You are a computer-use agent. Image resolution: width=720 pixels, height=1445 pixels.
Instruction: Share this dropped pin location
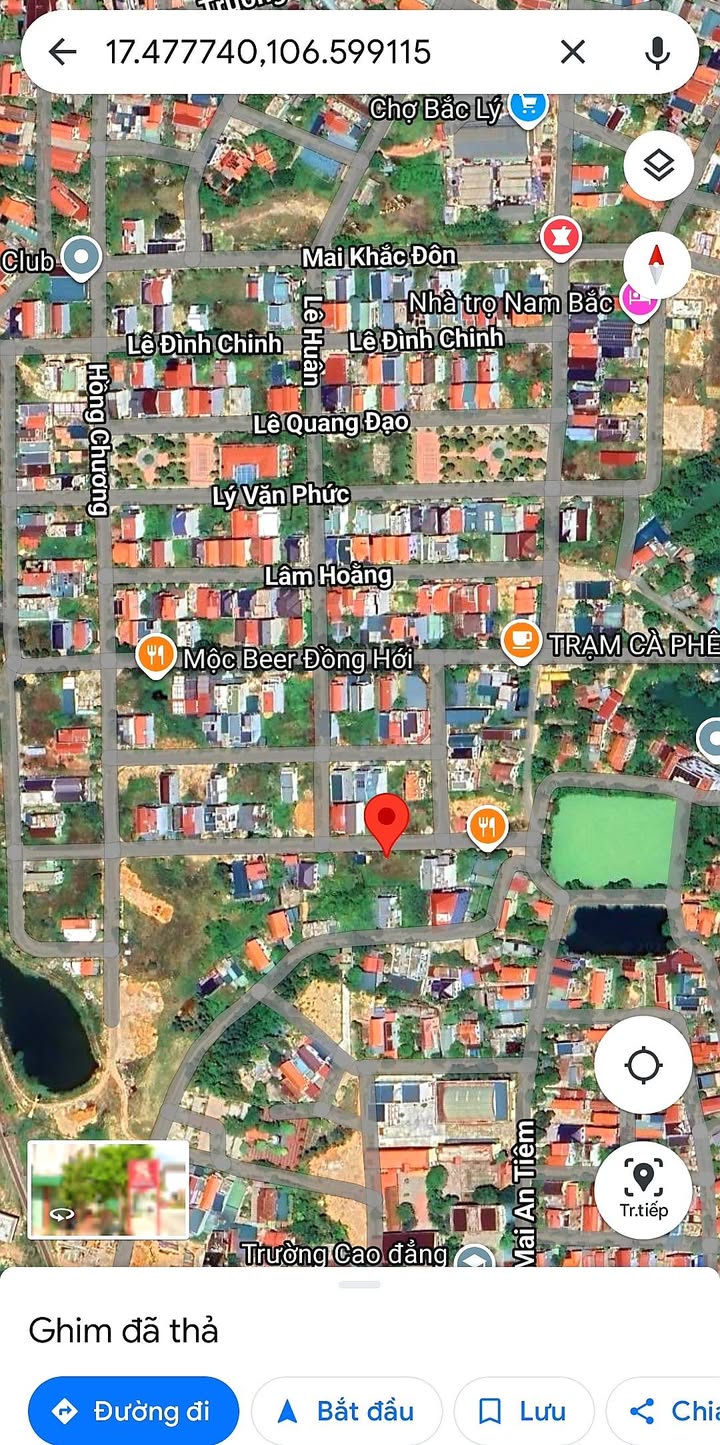(x=670, y=1411)
